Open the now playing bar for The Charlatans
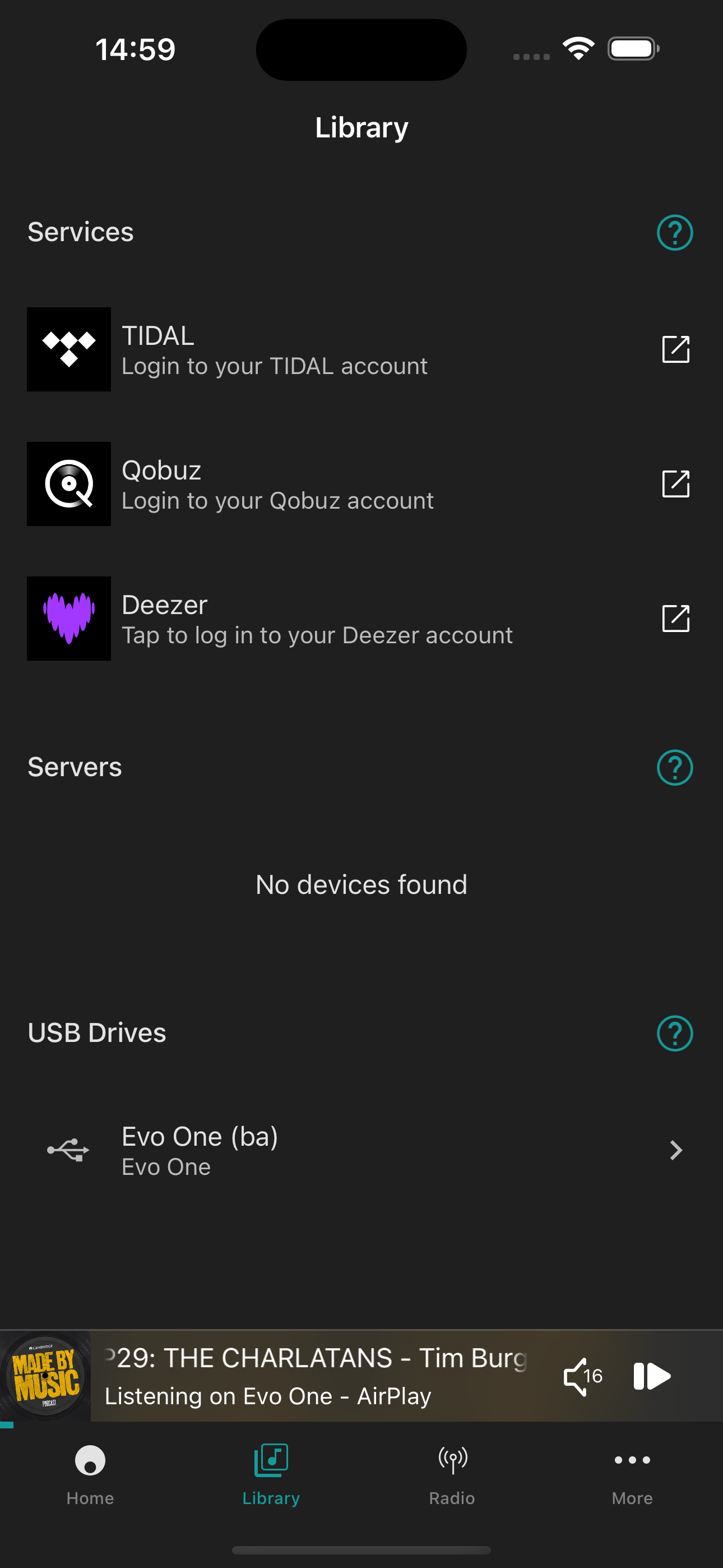 (317, 1376)
